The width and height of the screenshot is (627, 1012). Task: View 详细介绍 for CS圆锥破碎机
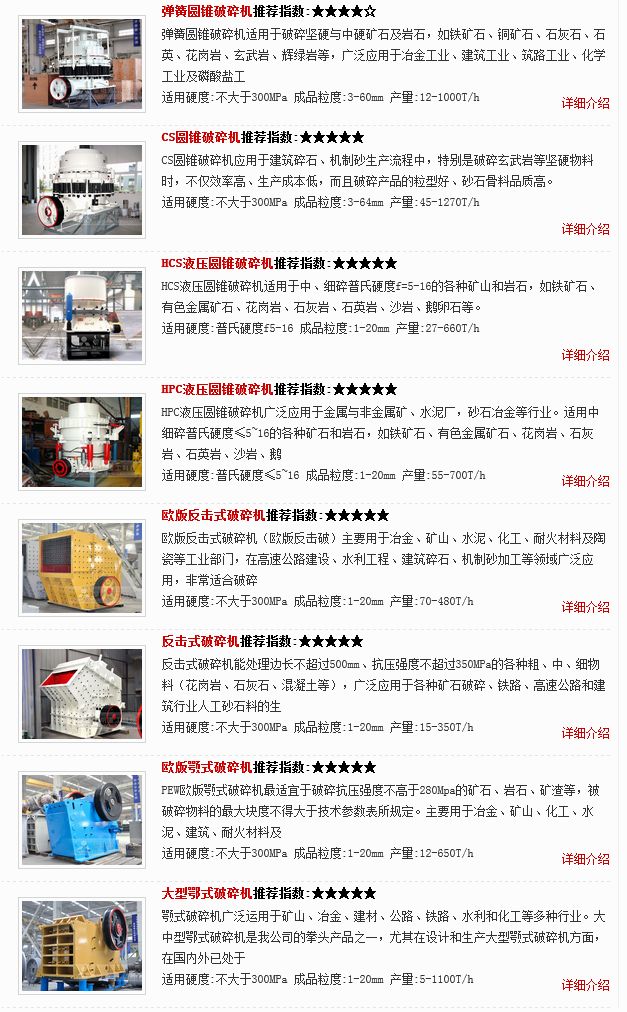(x=585, y=229)
